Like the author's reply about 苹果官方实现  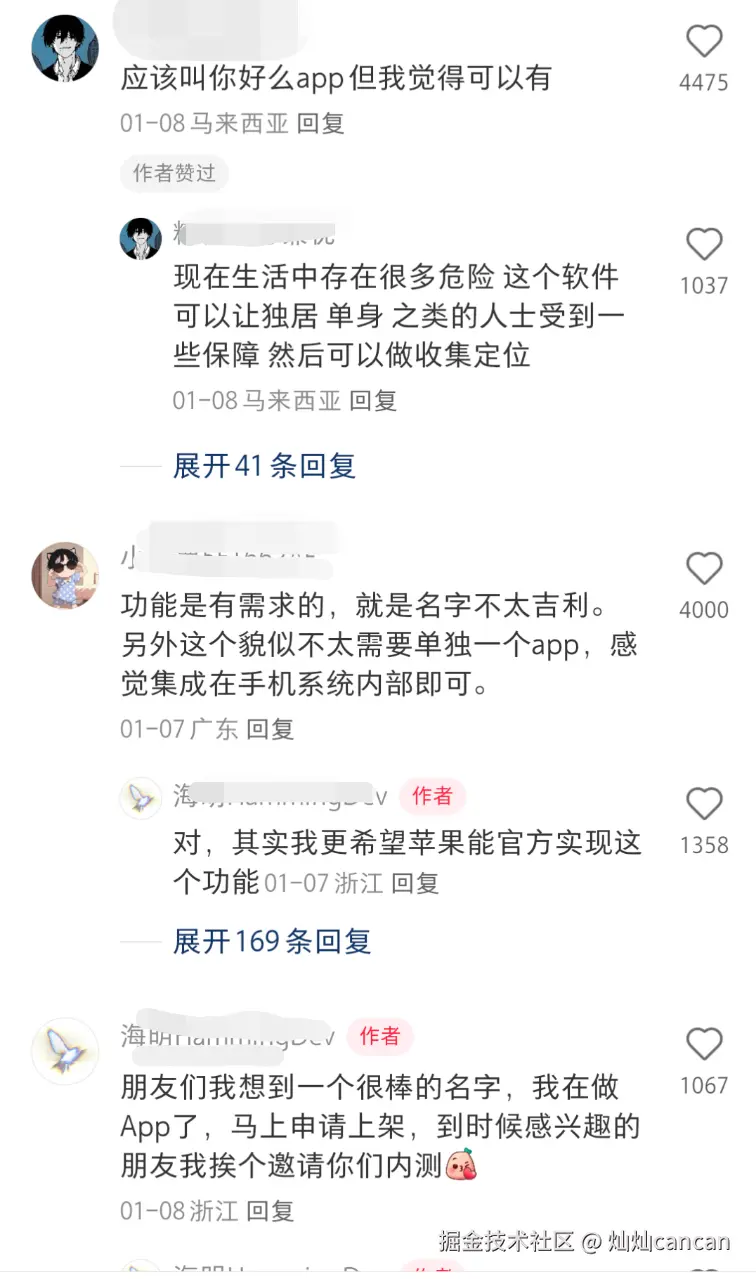point(704,805)
